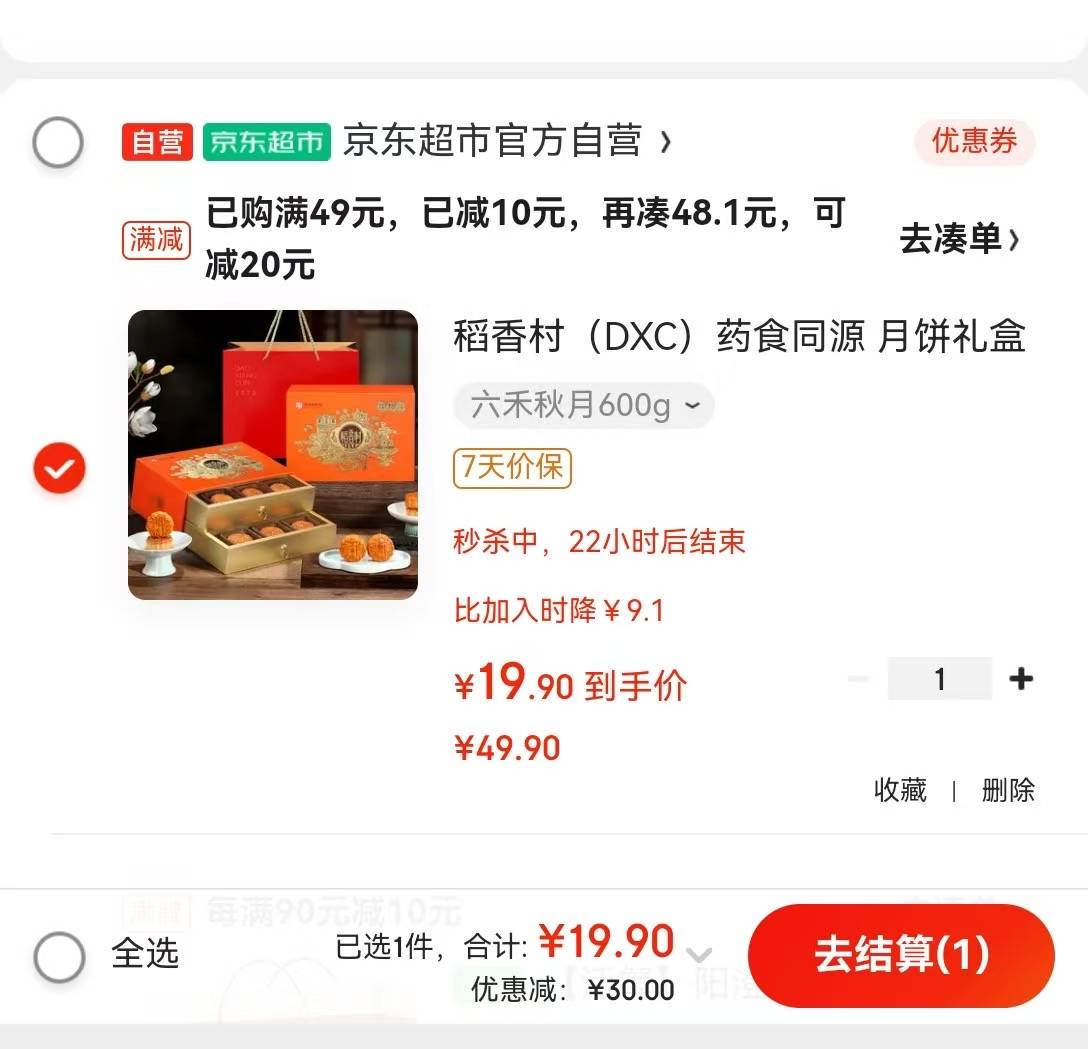The height and width of the screenshot is (1049, 1088).
Task: Open 去凑单 to add more items
Action: pos(959,239)
